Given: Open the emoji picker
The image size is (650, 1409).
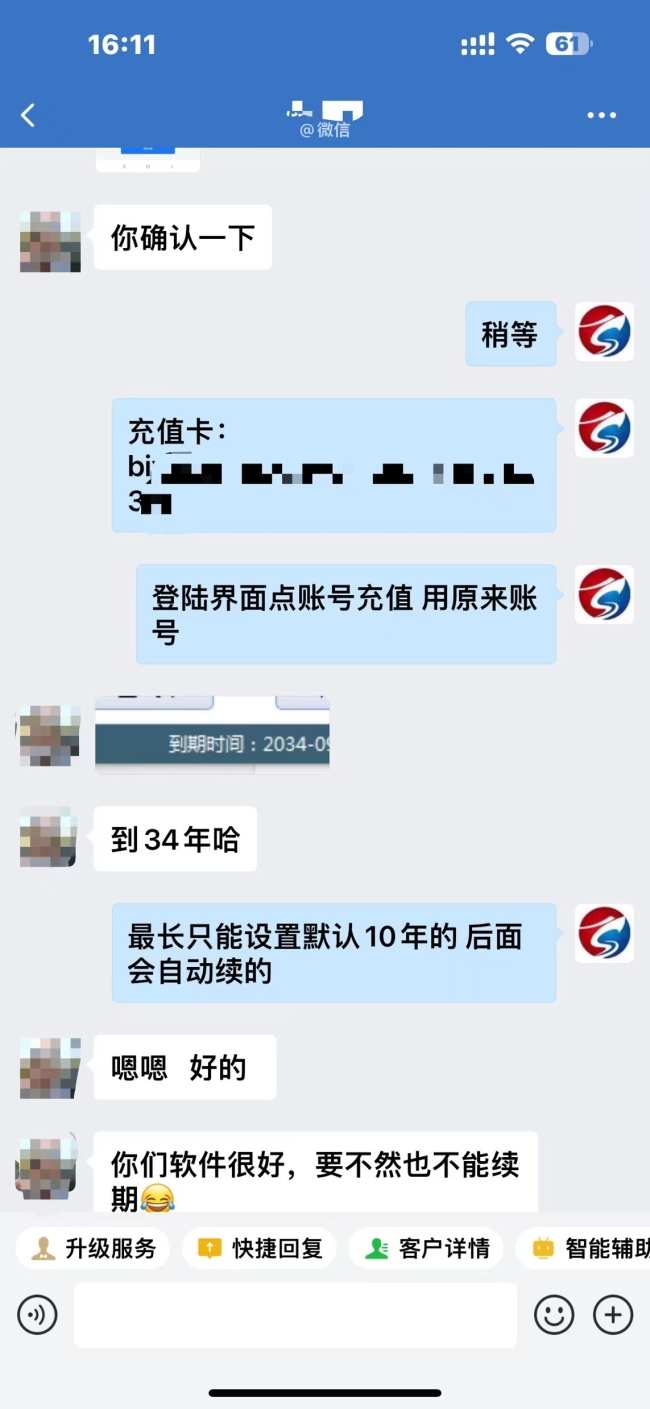Looking at the screenshot, I should pyautogui.click(x=553, y=1315).
